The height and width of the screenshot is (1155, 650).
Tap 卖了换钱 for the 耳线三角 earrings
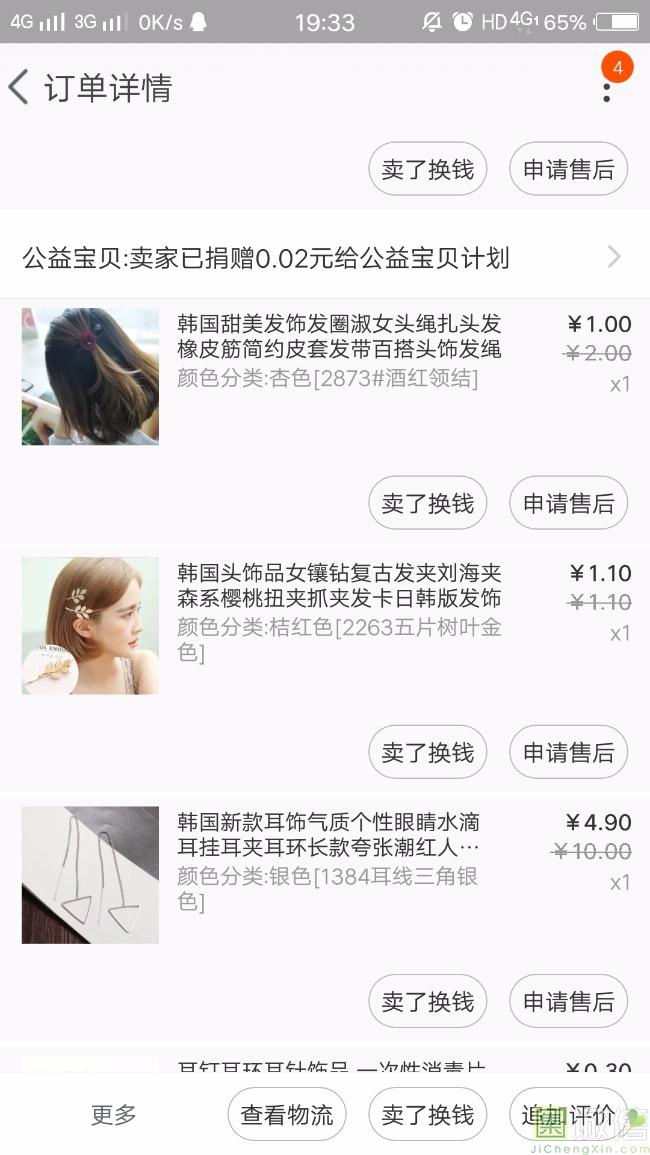(427, 1001)
